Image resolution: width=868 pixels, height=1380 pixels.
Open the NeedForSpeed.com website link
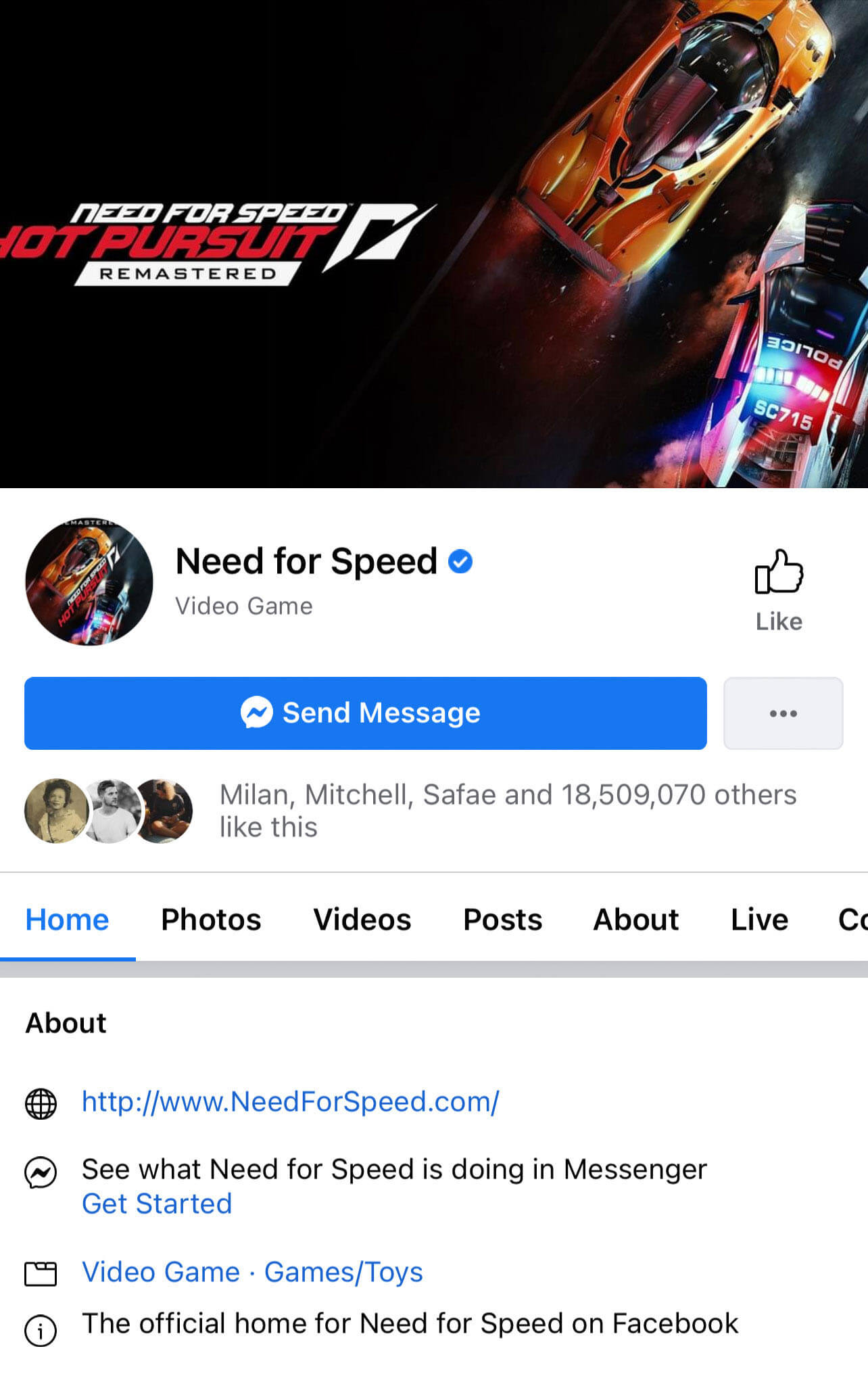(x=290, y=1101)
